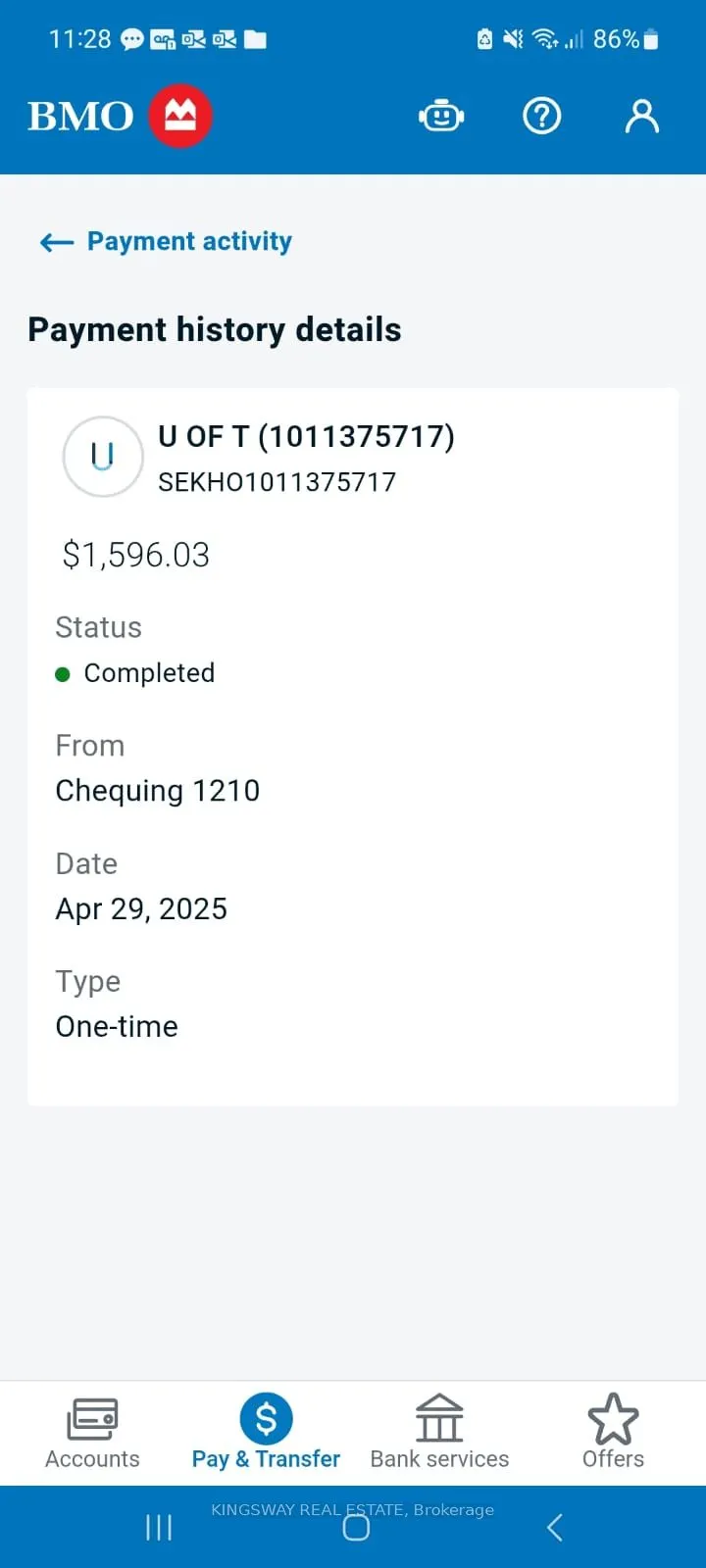Viewport: 706px width, 1568px height.
Task: Tap the system back button
Action: (x=555, y=1528)
